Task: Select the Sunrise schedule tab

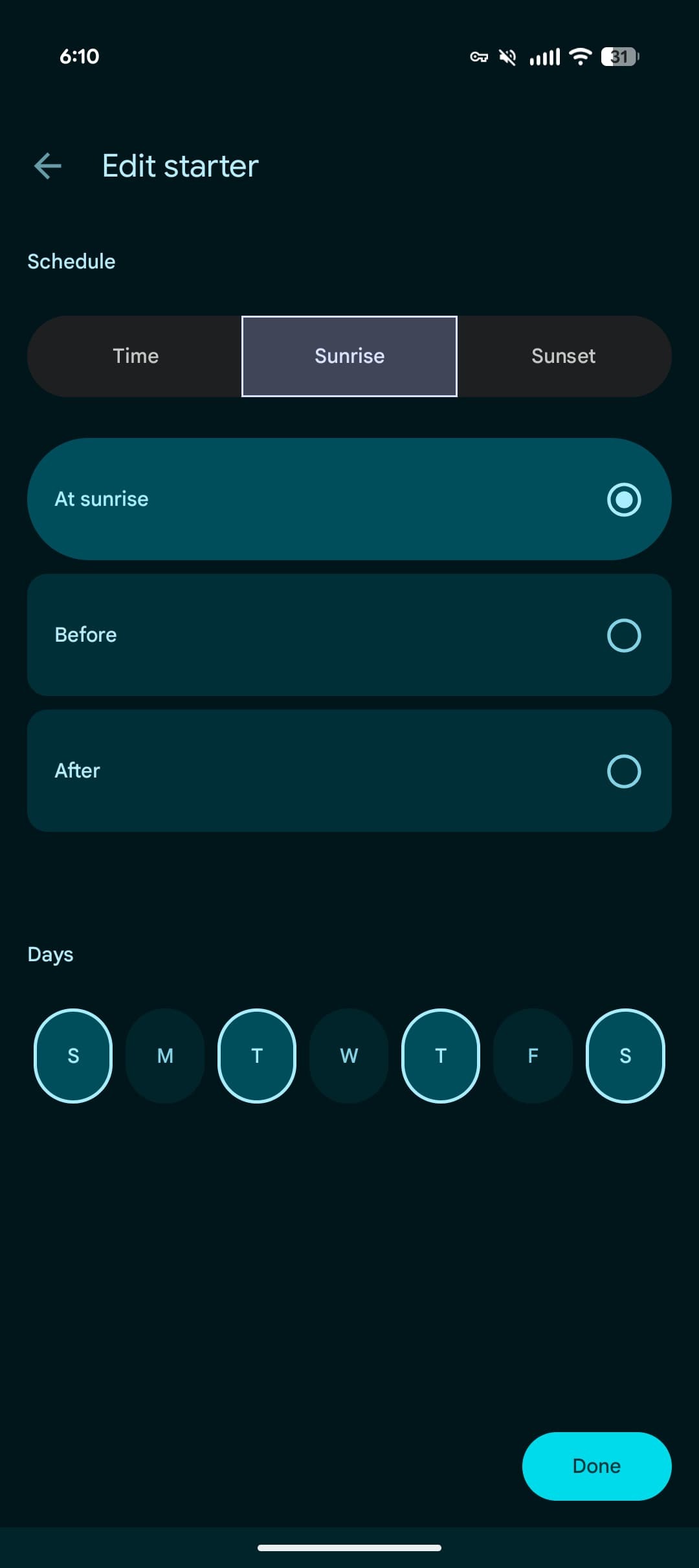Action: 349,356
